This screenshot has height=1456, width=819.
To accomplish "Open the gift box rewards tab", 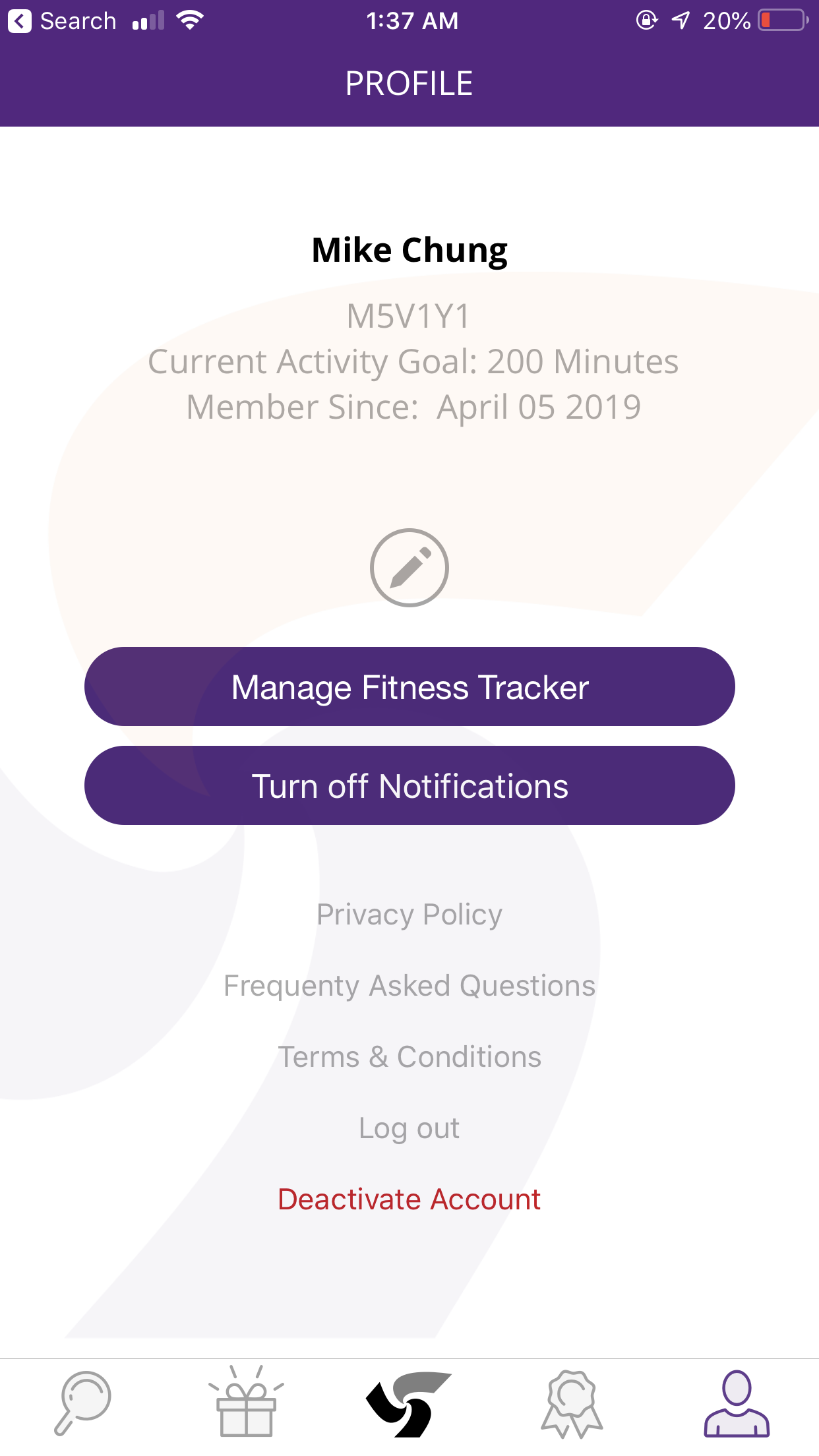I will (246, 1402).
